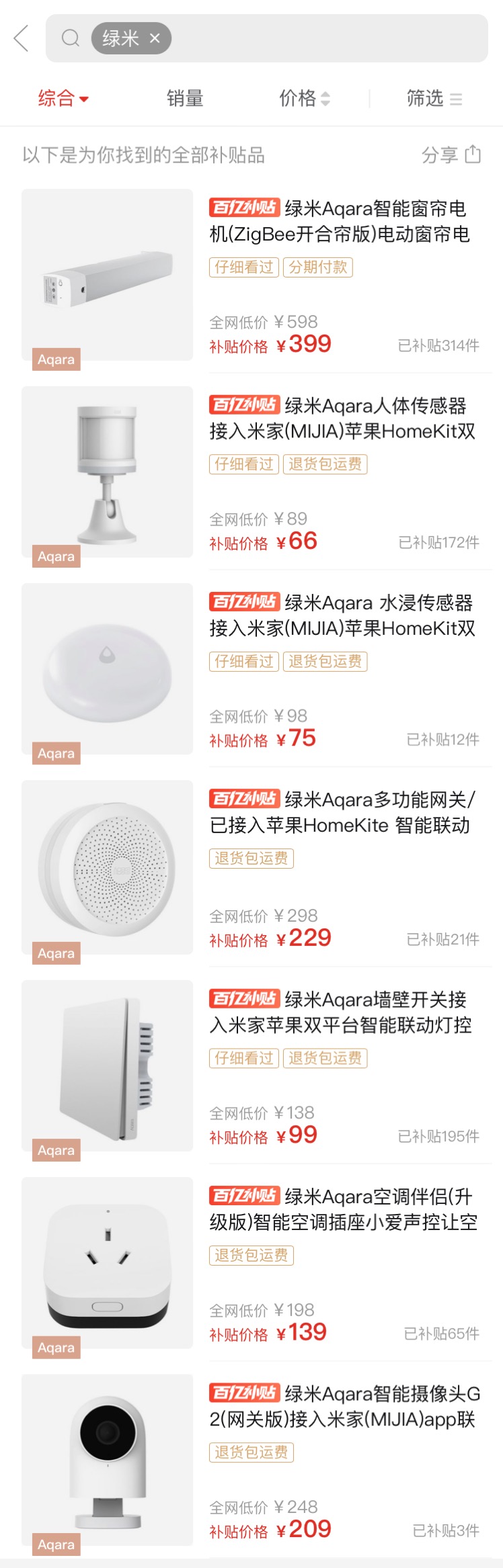Select the Aqara多功能网关 product
Viewport: 503px width, 1568px height.
342,812
